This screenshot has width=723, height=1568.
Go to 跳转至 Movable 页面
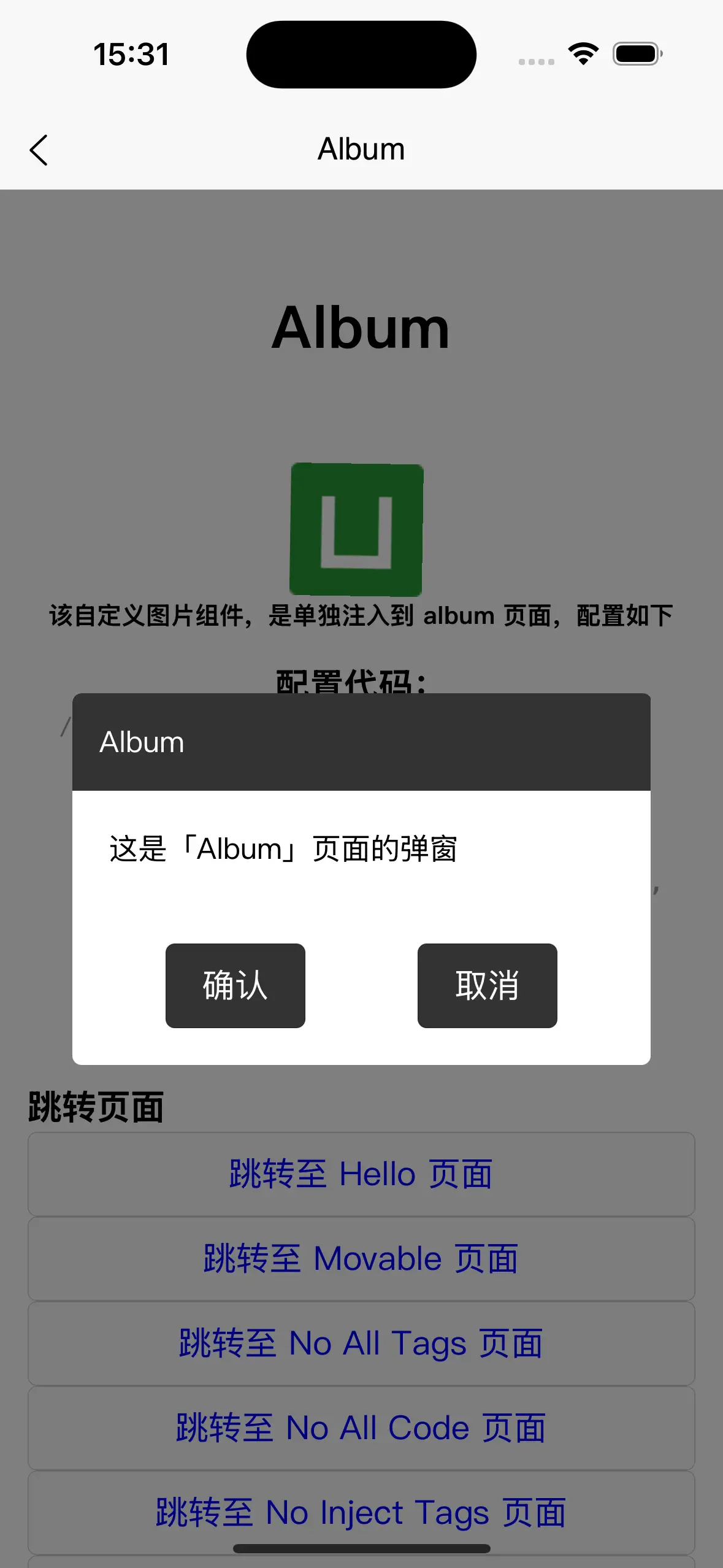[361, 1258]
